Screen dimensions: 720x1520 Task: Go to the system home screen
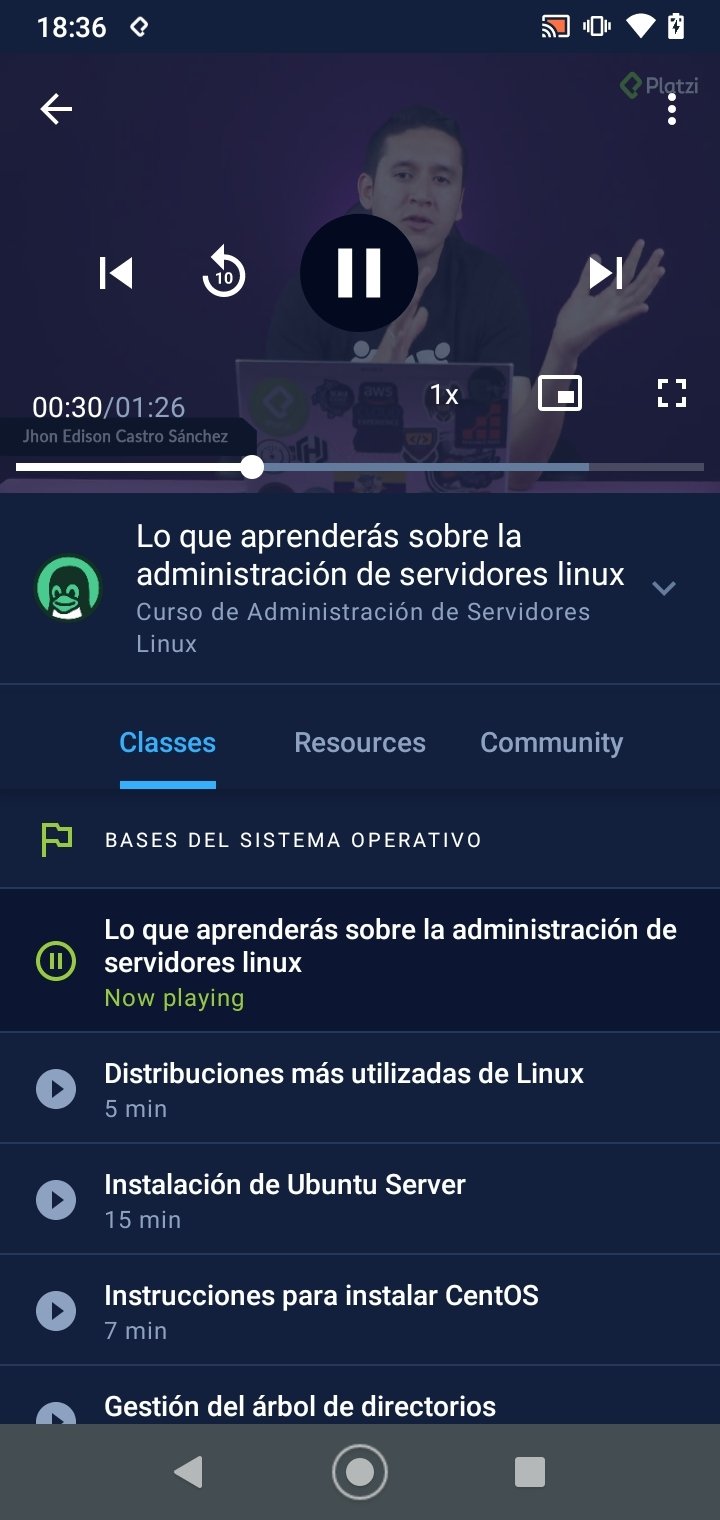[x=359, y=1472]
